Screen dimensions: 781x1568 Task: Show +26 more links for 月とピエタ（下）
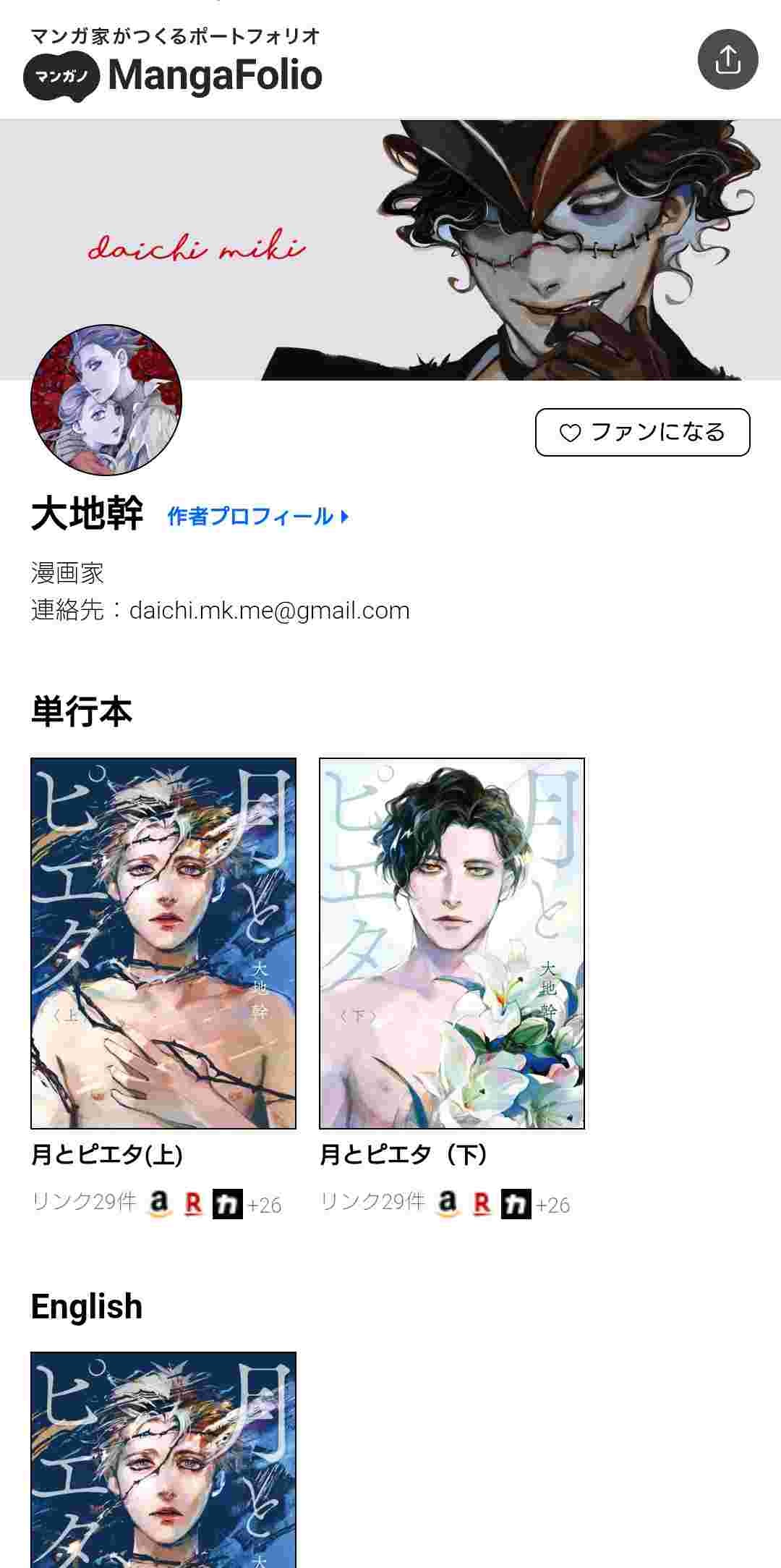click(552, 1205)
